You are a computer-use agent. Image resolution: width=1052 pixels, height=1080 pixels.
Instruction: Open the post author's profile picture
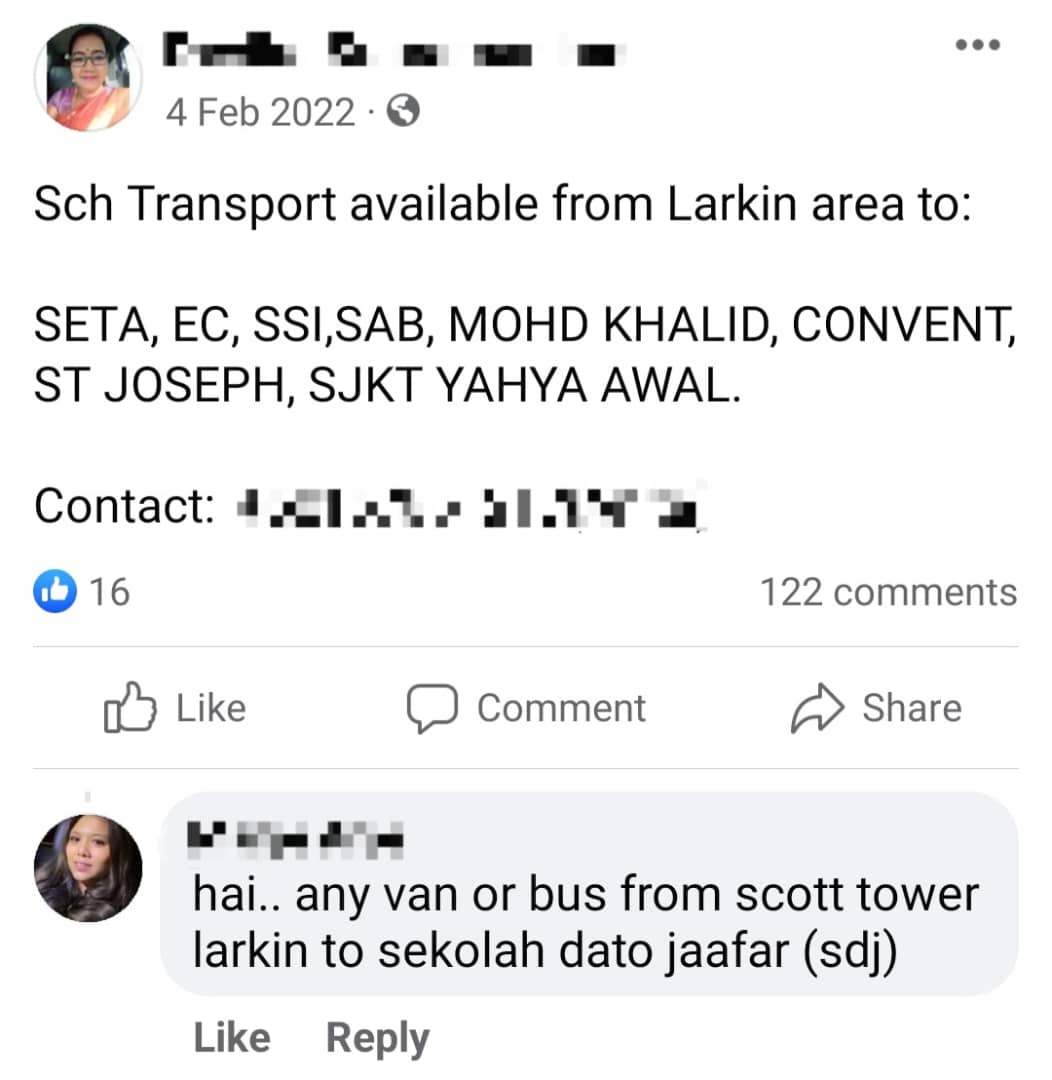pos(88,77)
